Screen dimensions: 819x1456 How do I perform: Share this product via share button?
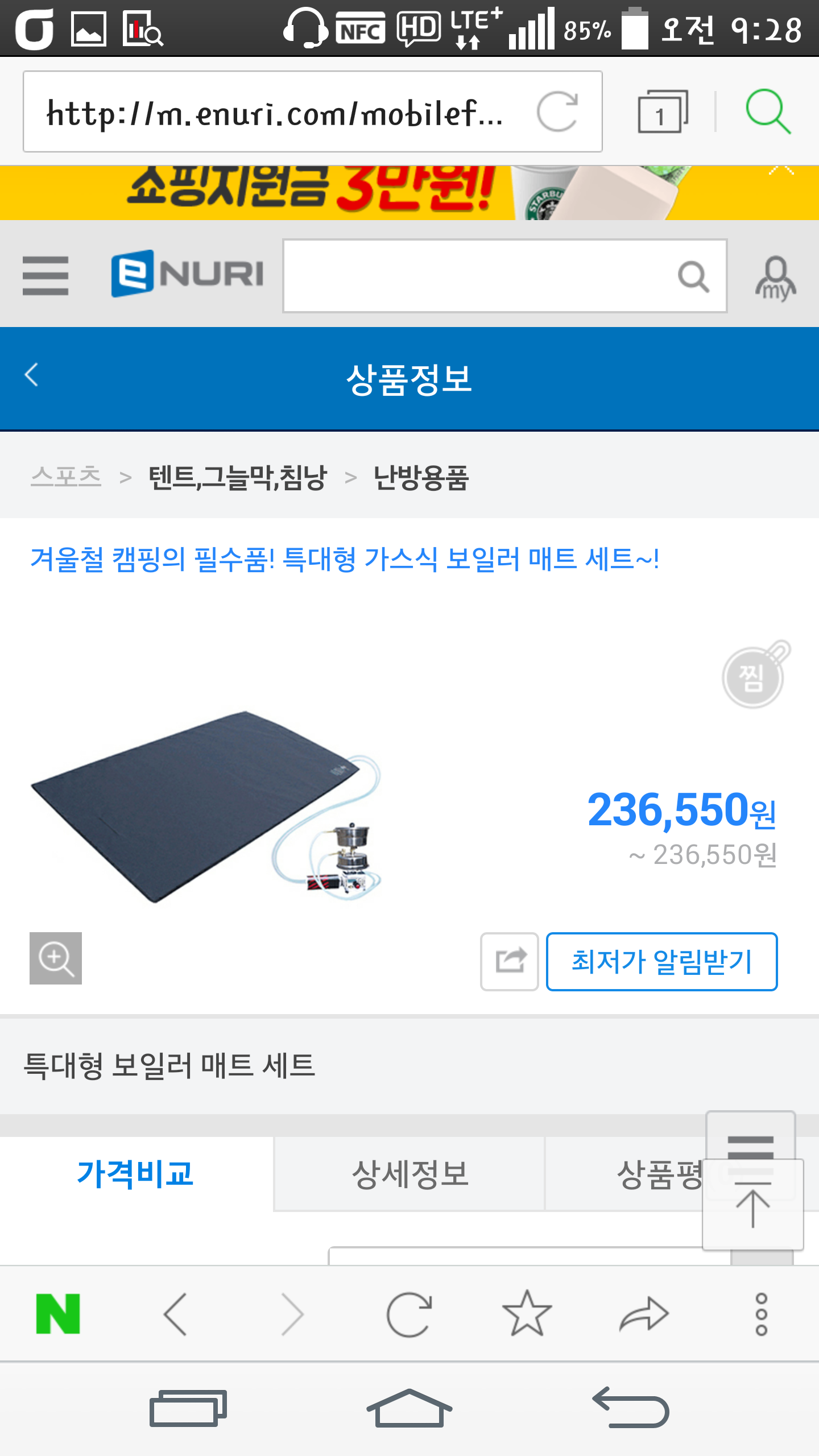pyautogui.click(x=510, y=962)
